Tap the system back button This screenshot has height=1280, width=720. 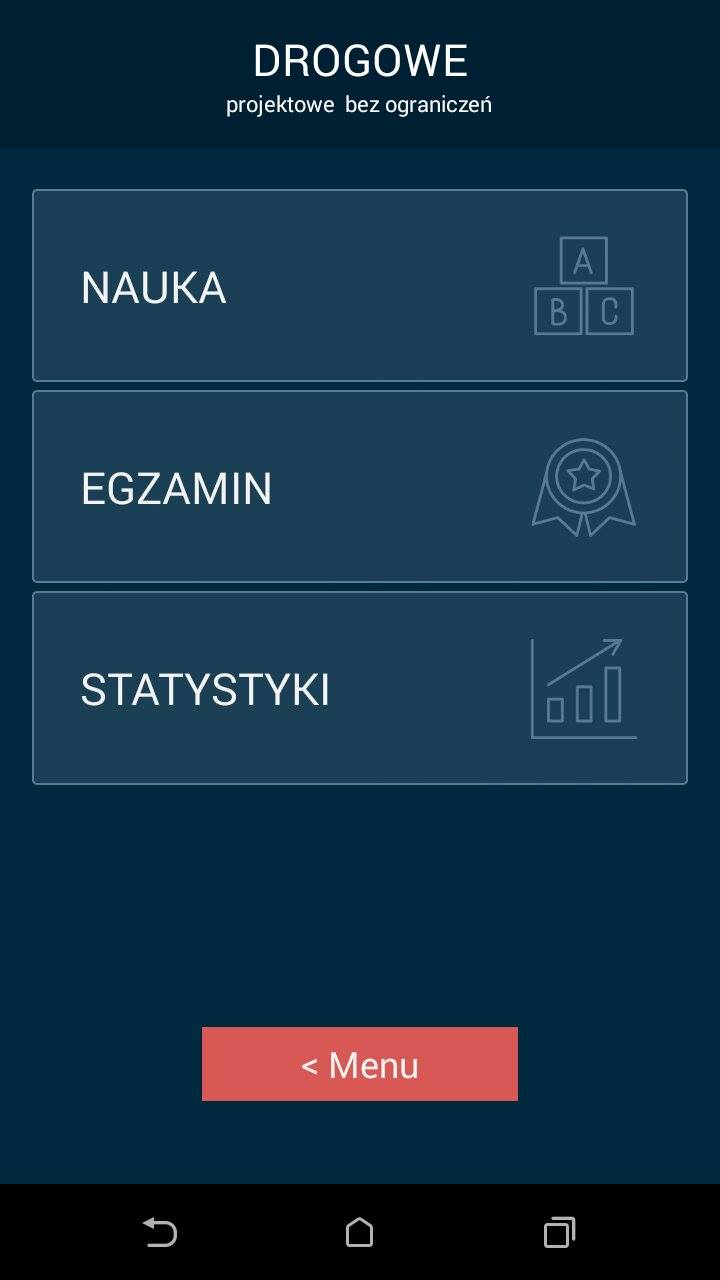[160, 1232]
